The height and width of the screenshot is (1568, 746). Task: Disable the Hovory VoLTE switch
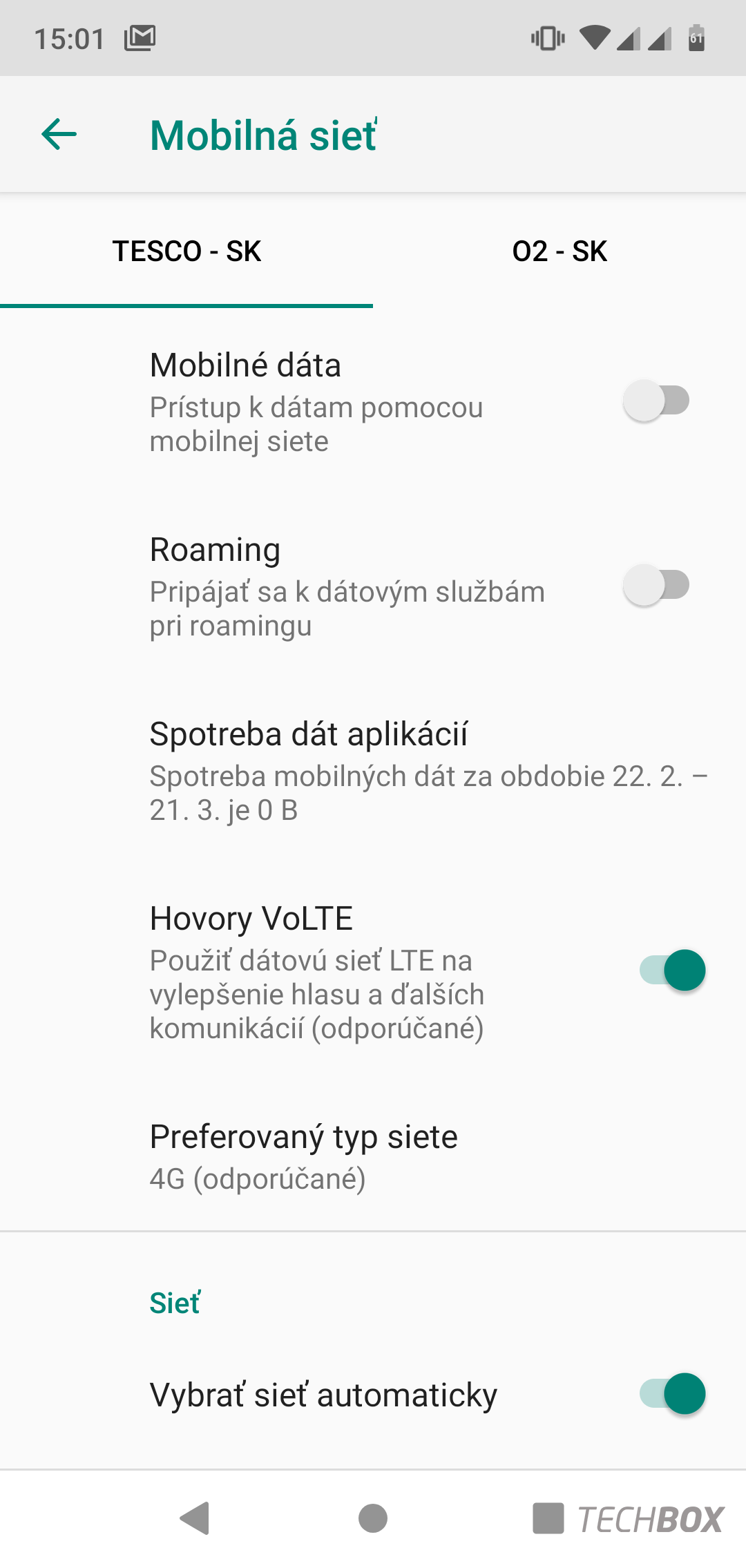[672, 970]
